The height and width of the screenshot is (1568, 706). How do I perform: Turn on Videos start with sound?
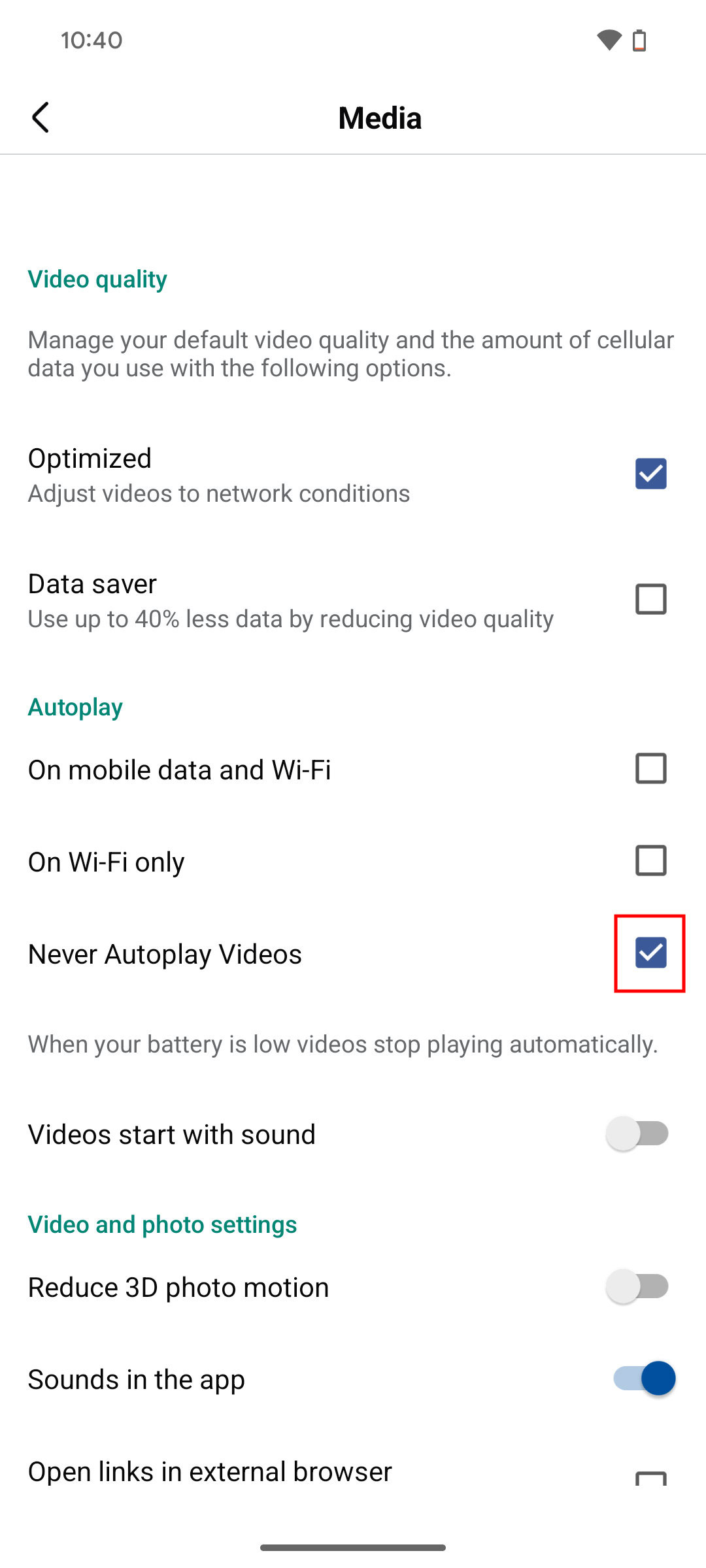pos(637,1134)
